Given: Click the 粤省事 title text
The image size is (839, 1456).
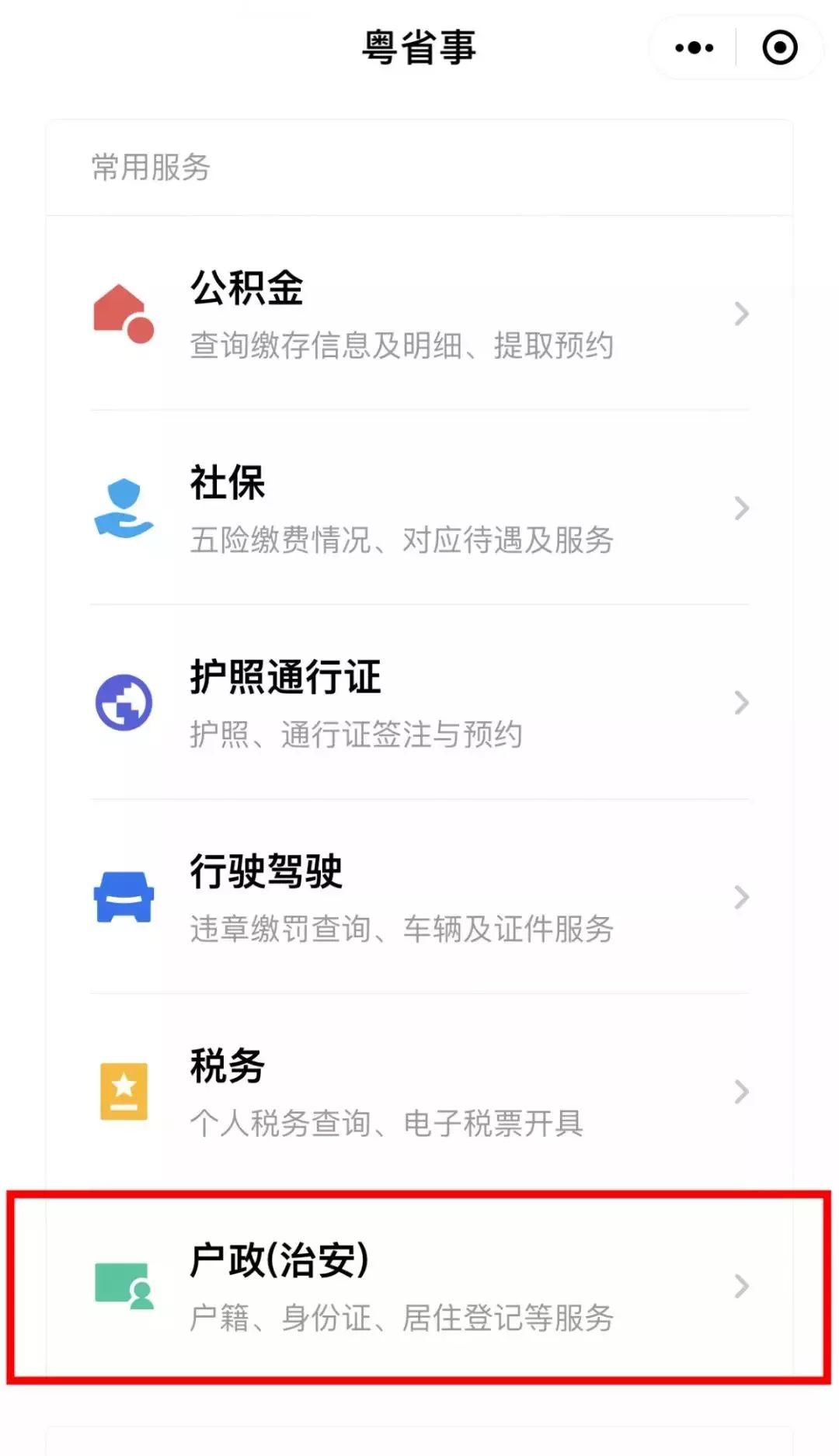Looking at the screenshot, I should [x=419, y=47].
